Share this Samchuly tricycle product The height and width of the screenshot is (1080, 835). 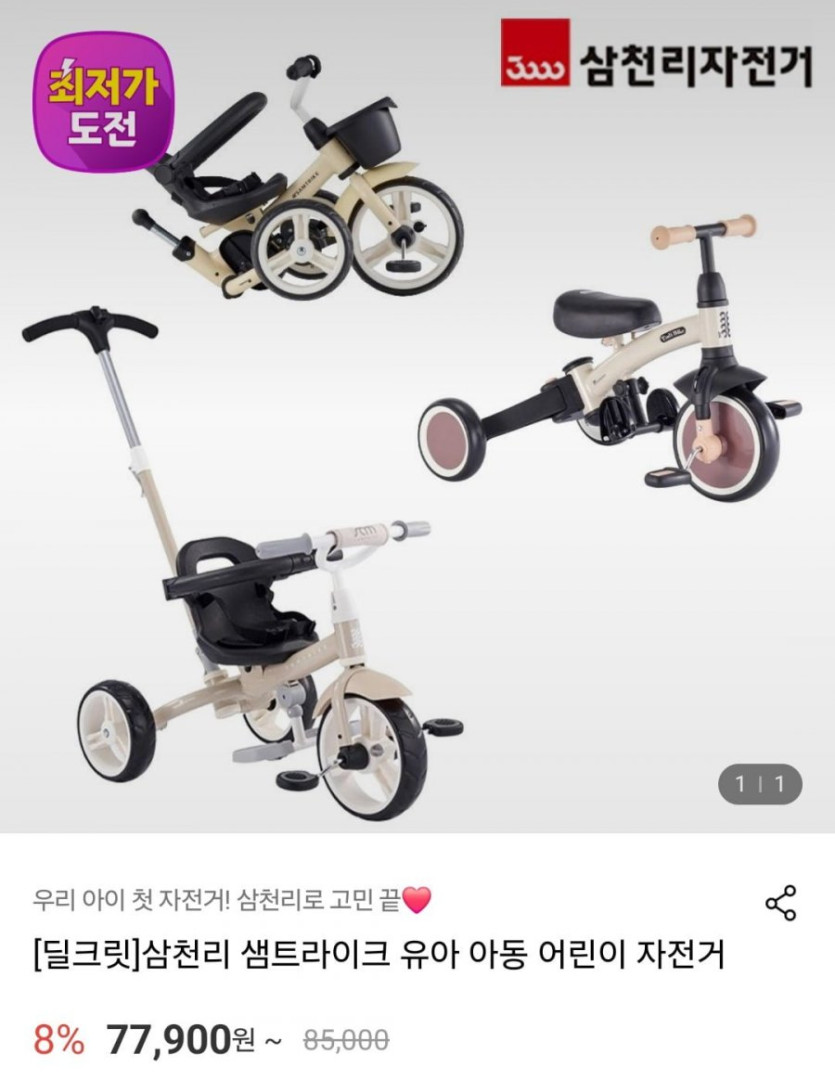[x=780, y=903]
